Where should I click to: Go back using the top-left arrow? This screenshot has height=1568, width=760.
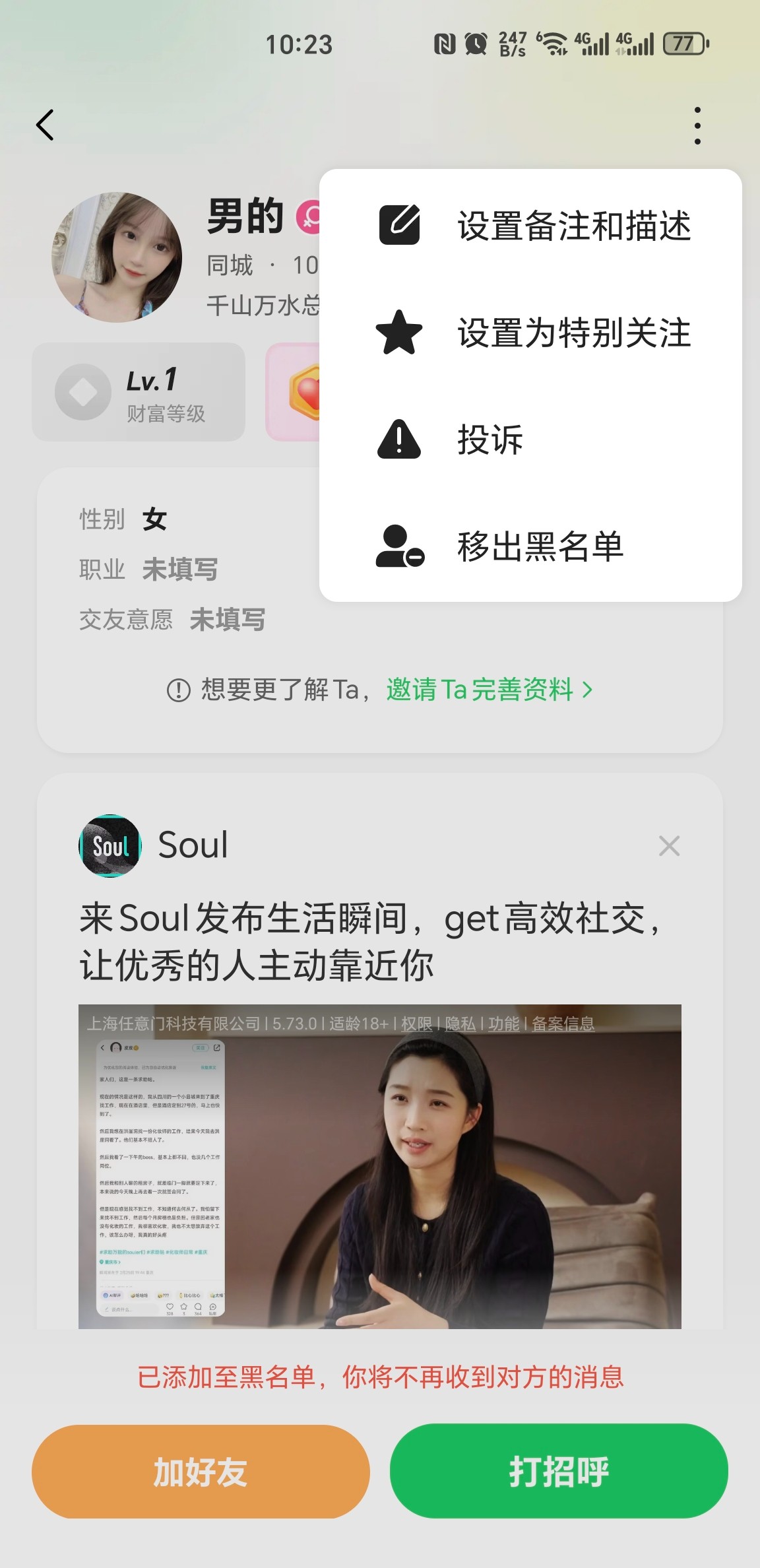(x=45, y=125)
